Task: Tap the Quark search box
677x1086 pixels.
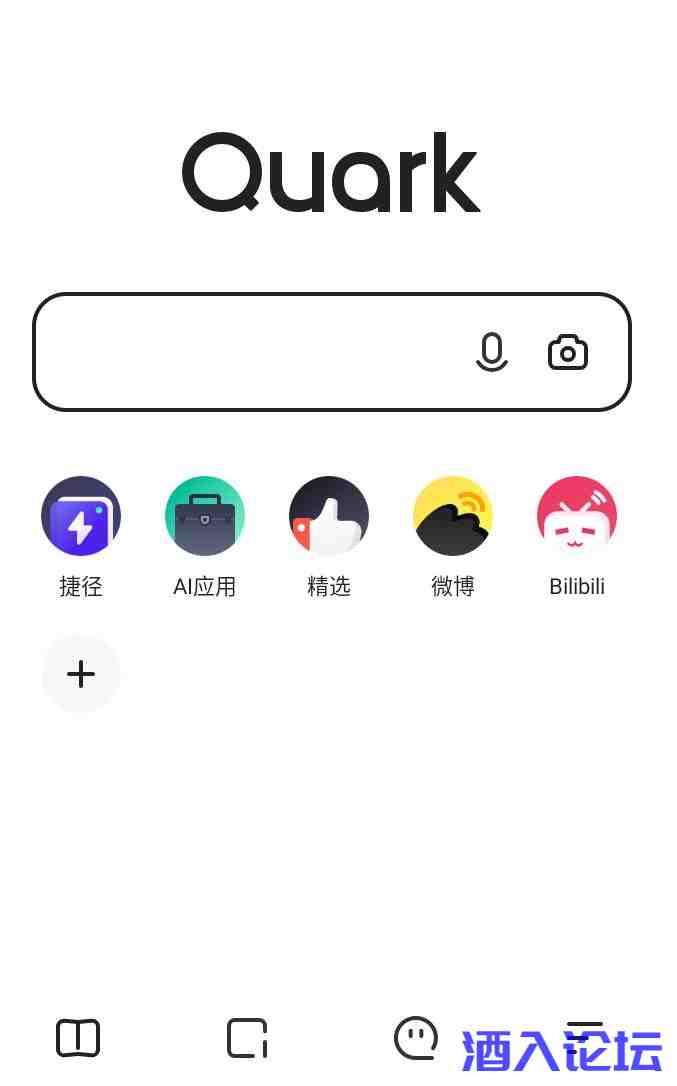Action: [250, 352]
